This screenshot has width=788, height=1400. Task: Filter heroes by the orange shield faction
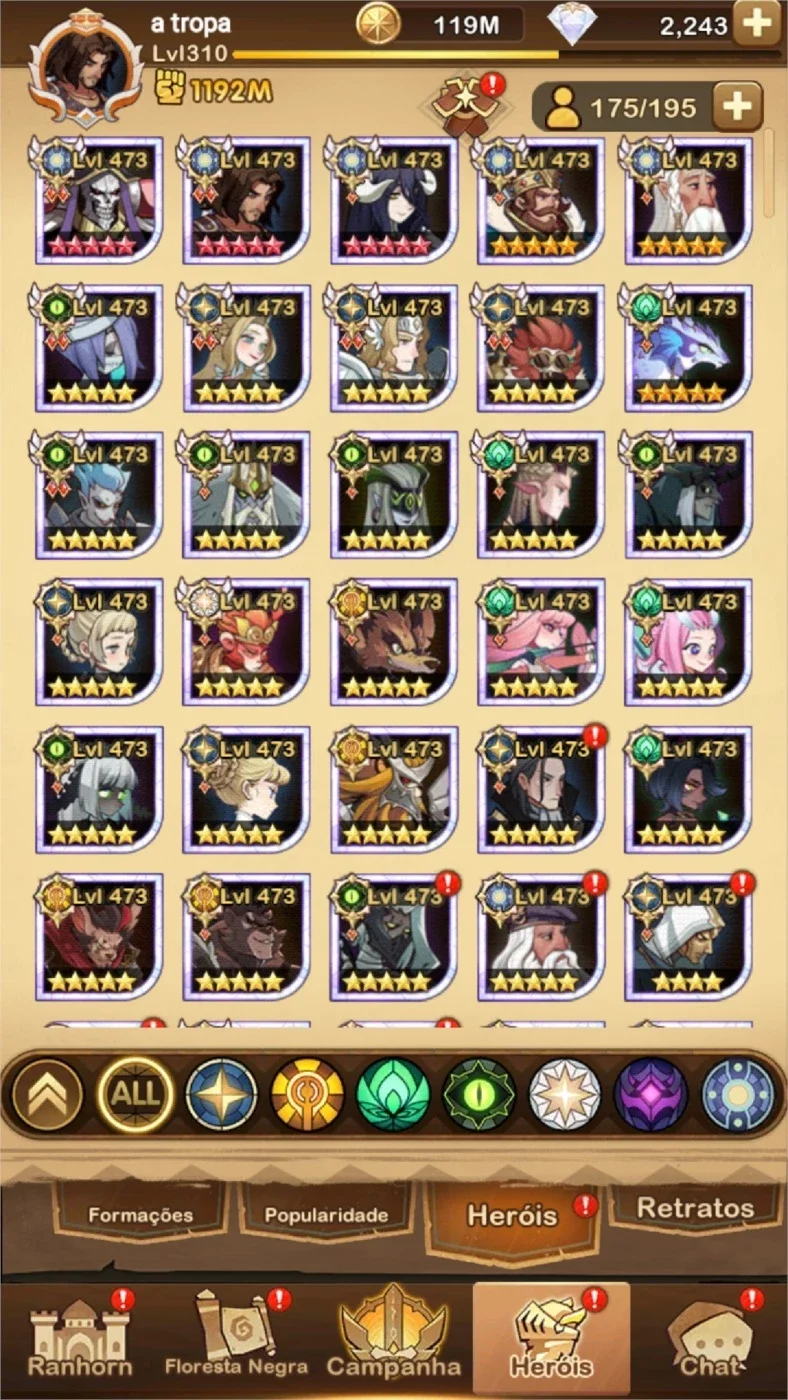click(x=307, y=1094)
